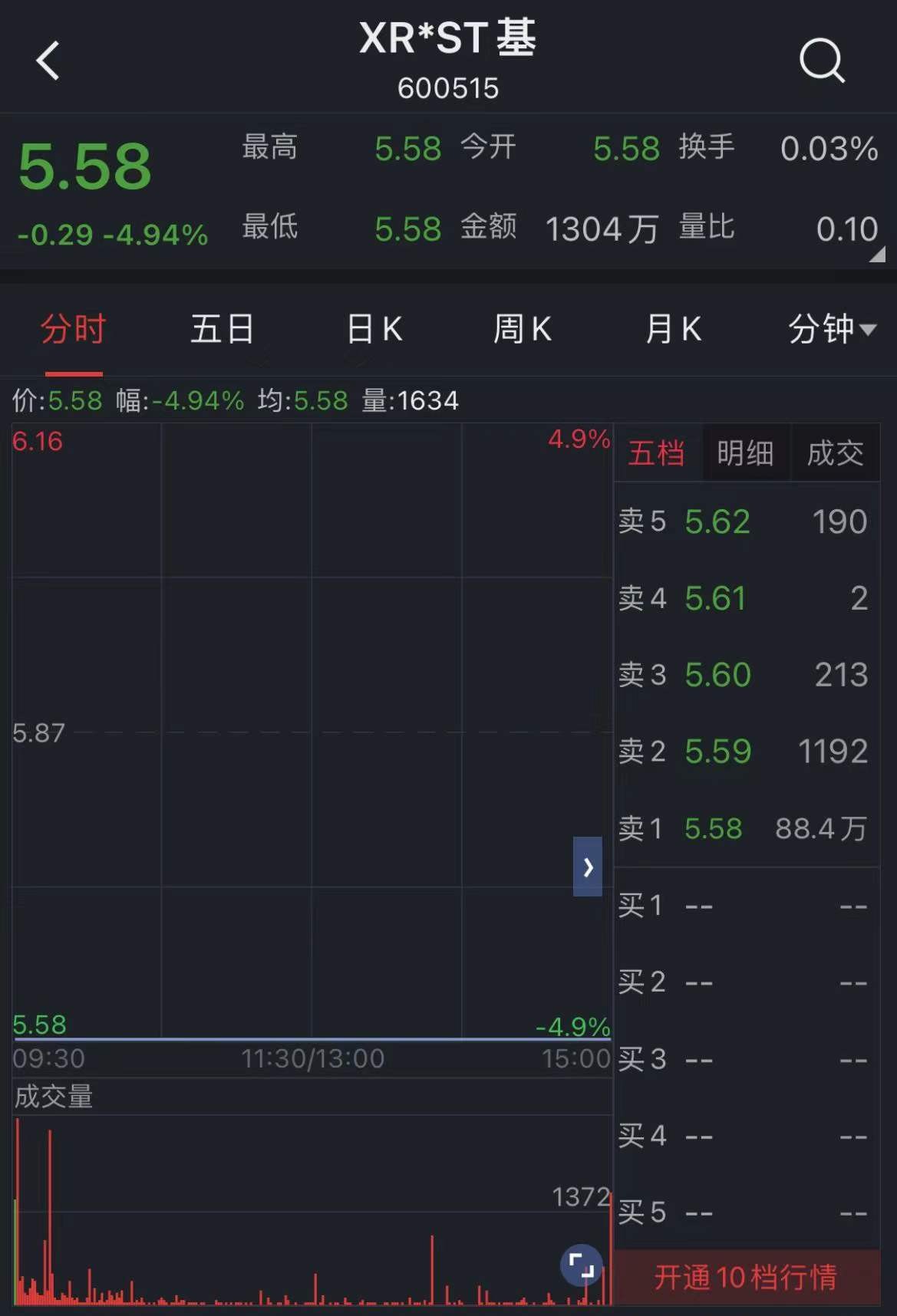
Task: Switch to the 明细 detail tab
Action: pos(745,452)
